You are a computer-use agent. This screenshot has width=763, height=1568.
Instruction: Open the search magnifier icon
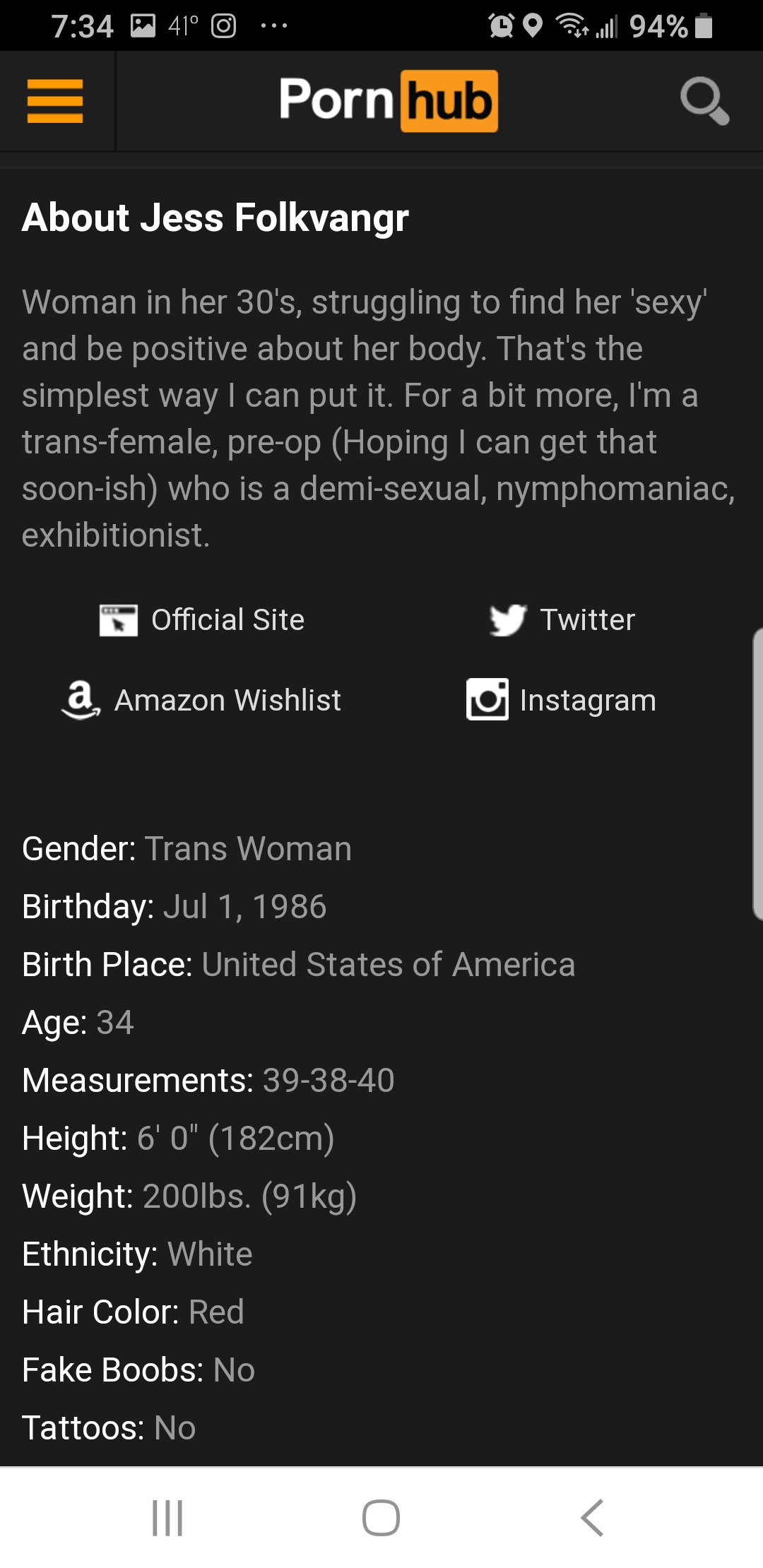coord(704,101)
